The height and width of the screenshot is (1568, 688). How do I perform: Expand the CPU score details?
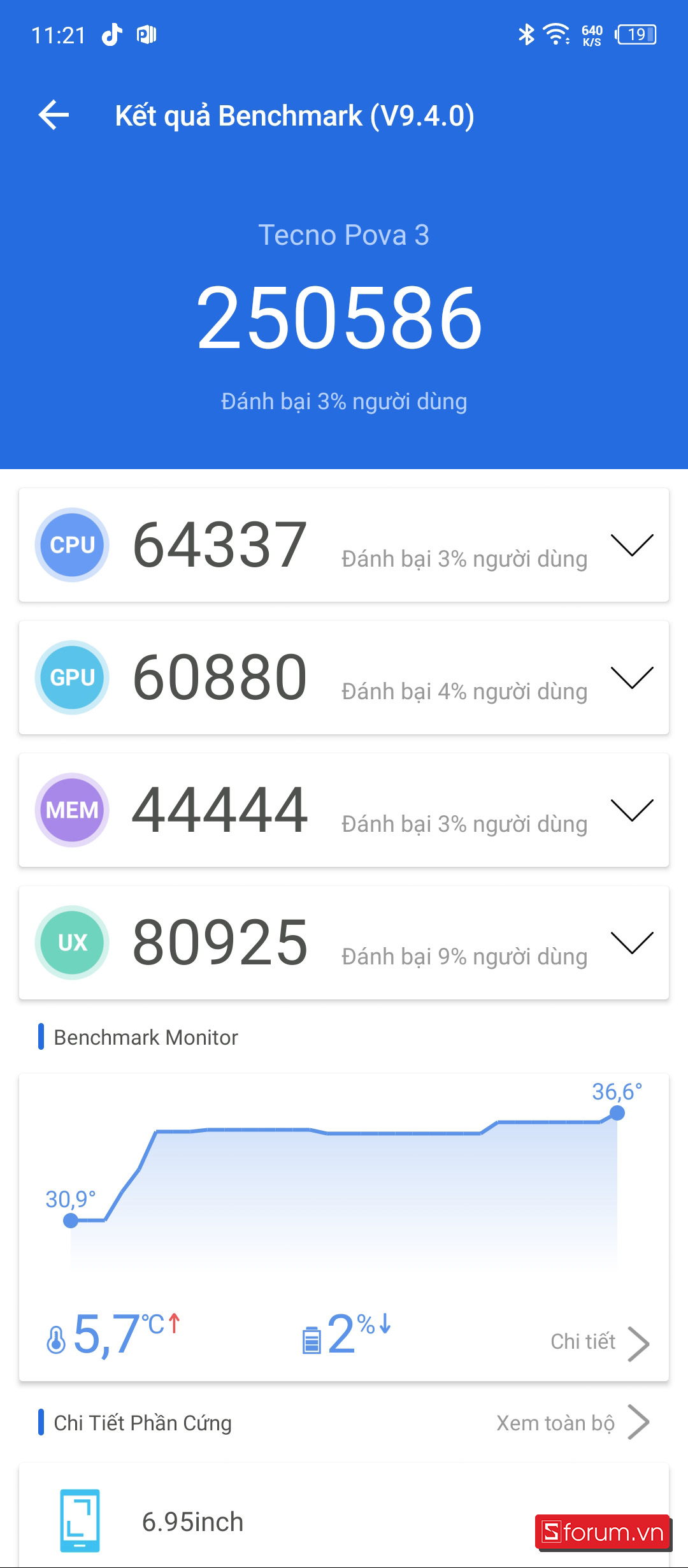click(x=632, y=545)
